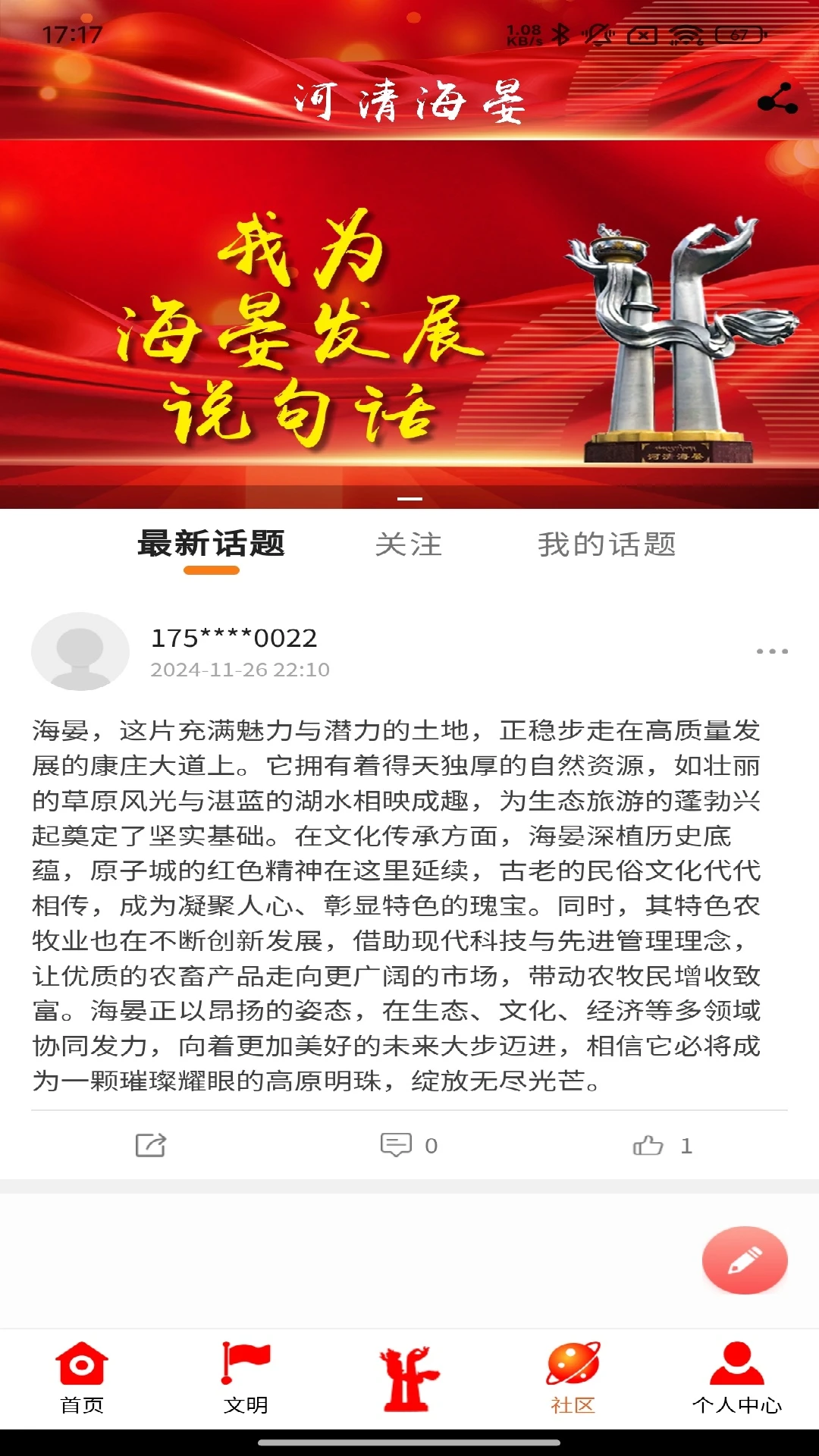The width and height of the screenshot is (819, 1456).
Task: Select the 最新话题 tab
Action: click(211, 544)
